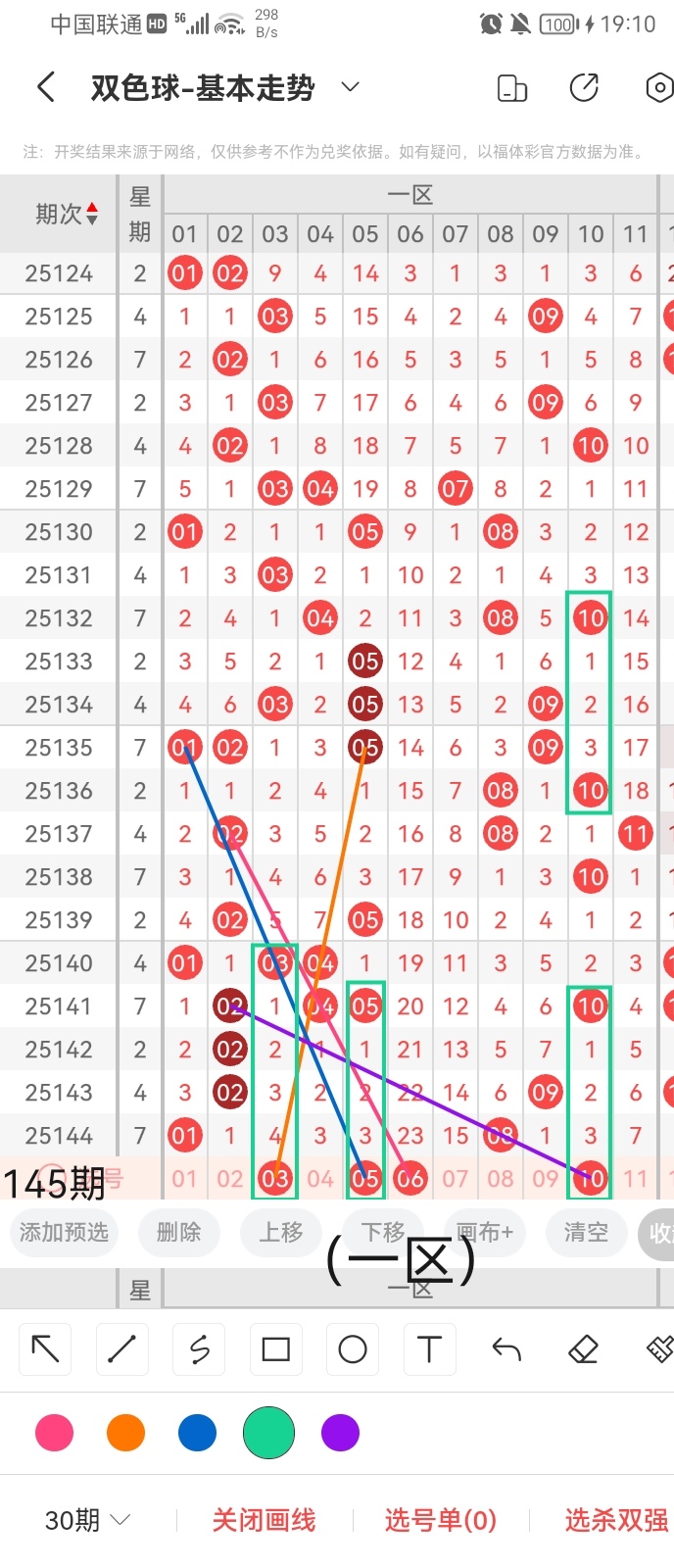Screen dimensions: 674x1568
Task: Undo the last drawing stroke
Action: [506, 1349]
